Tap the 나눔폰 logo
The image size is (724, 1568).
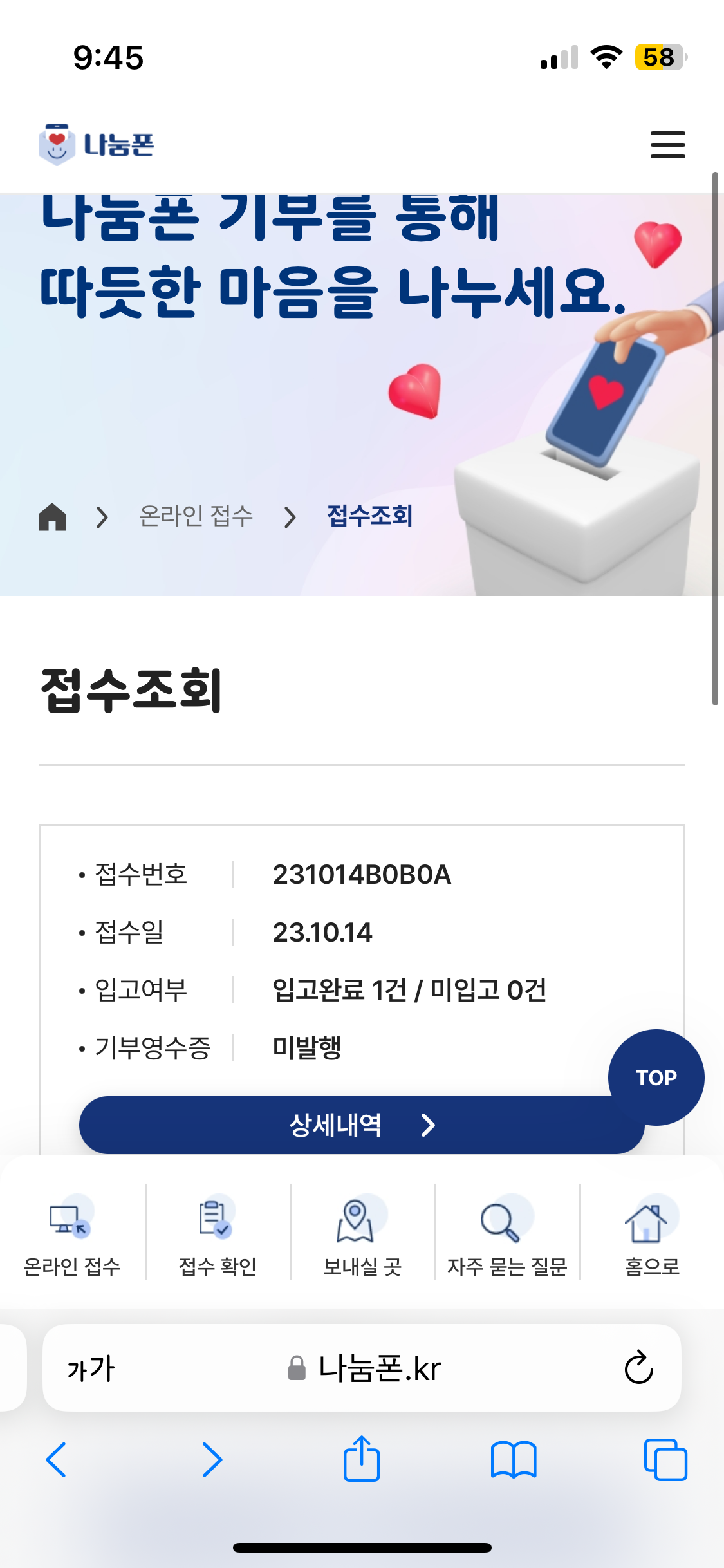pyautogui.click(x=97, y=145)
